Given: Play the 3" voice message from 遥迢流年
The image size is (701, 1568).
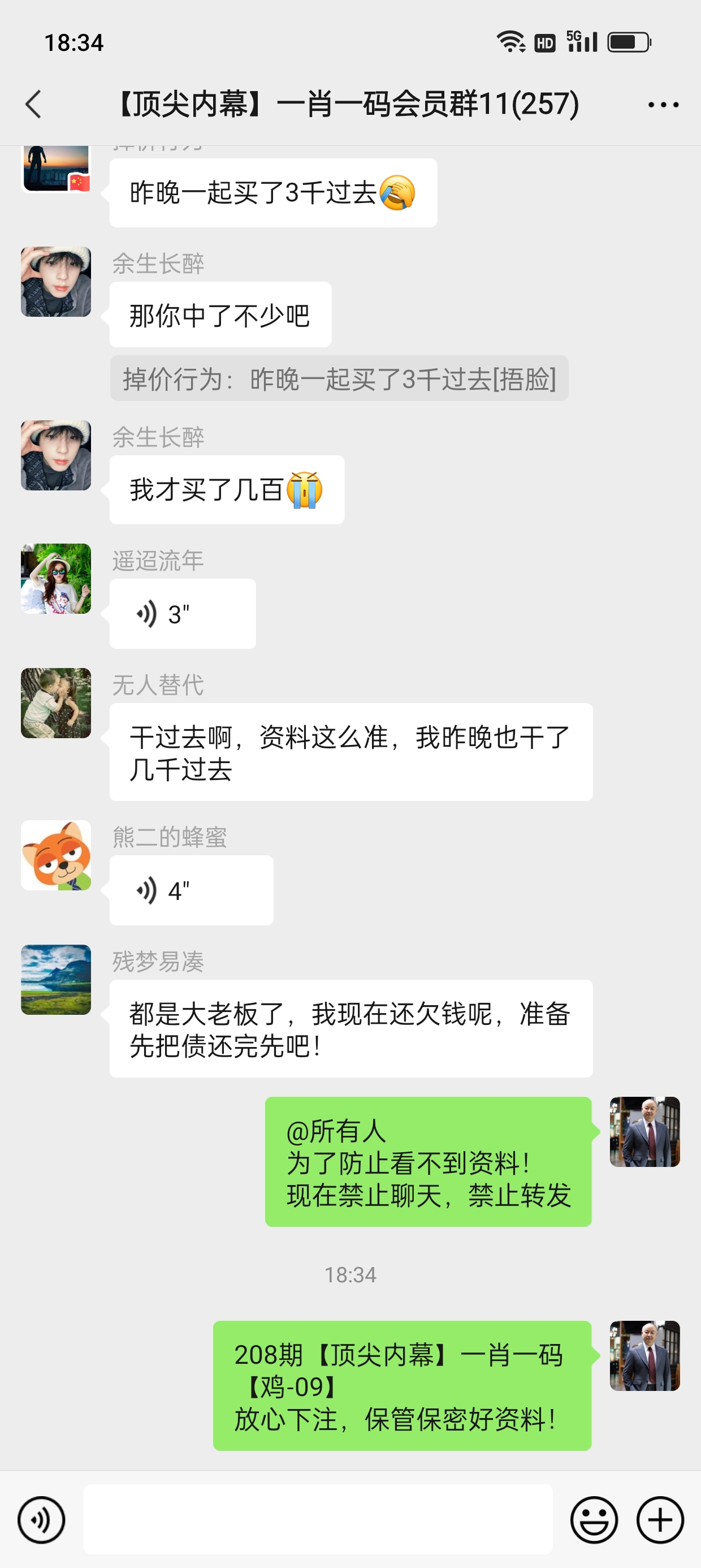Looking at the screenshot, I should click(x=182, y=614).
